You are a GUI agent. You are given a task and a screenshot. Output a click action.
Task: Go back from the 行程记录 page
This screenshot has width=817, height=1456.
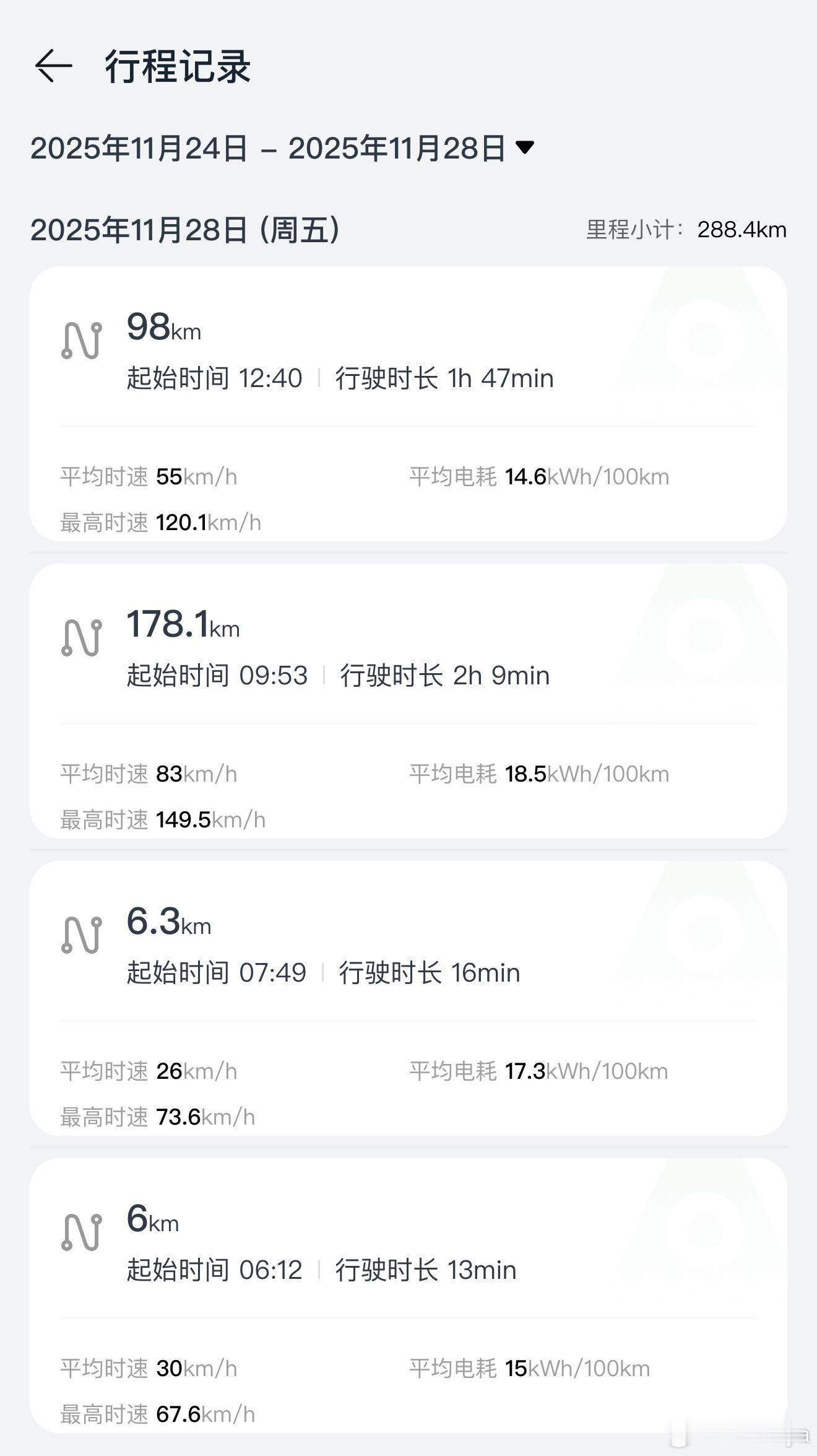[53, 66]
